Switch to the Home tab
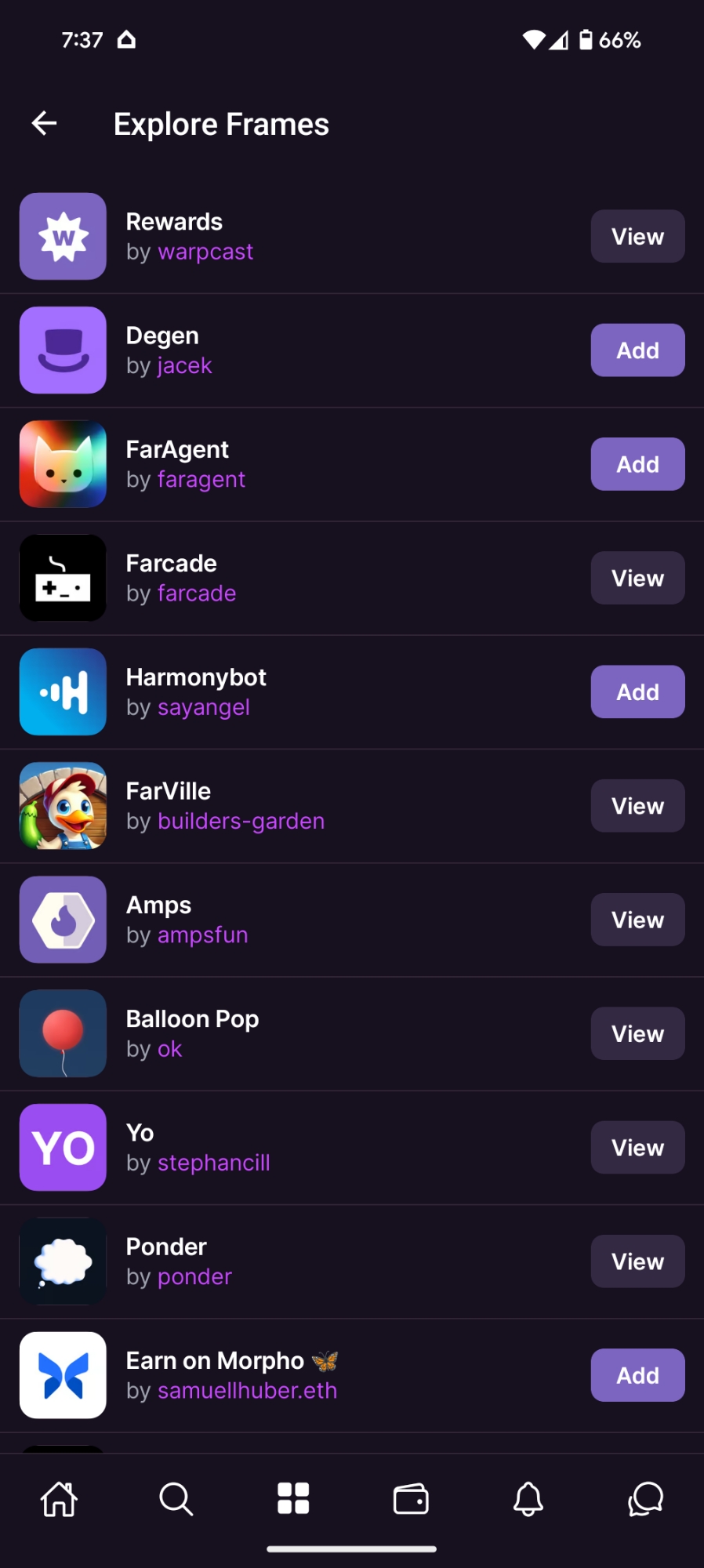The height and width of the screenshot is (1568, 704). point(60,1499)
